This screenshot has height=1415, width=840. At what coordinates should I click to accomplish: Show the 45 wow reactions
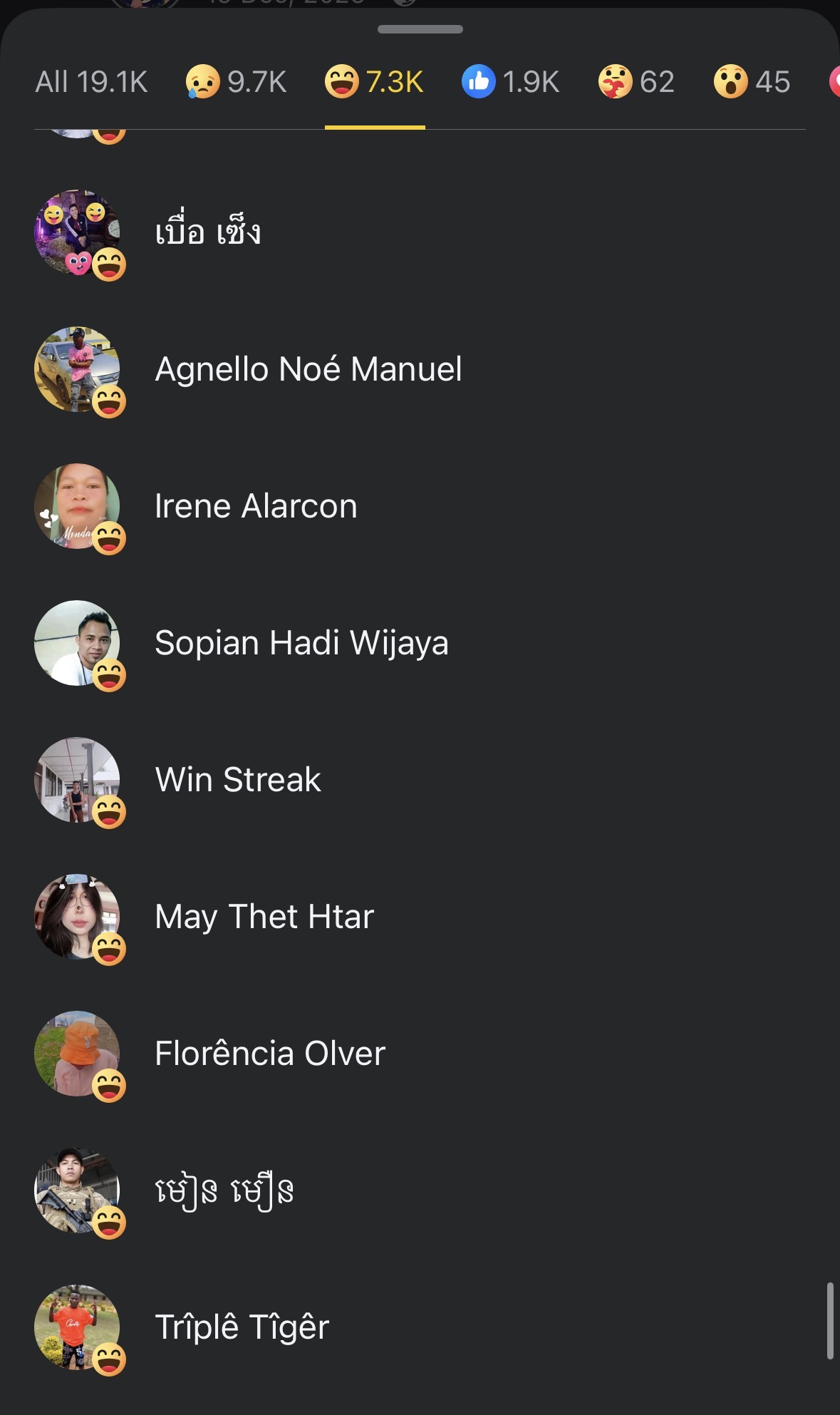[x=752, y=82]
